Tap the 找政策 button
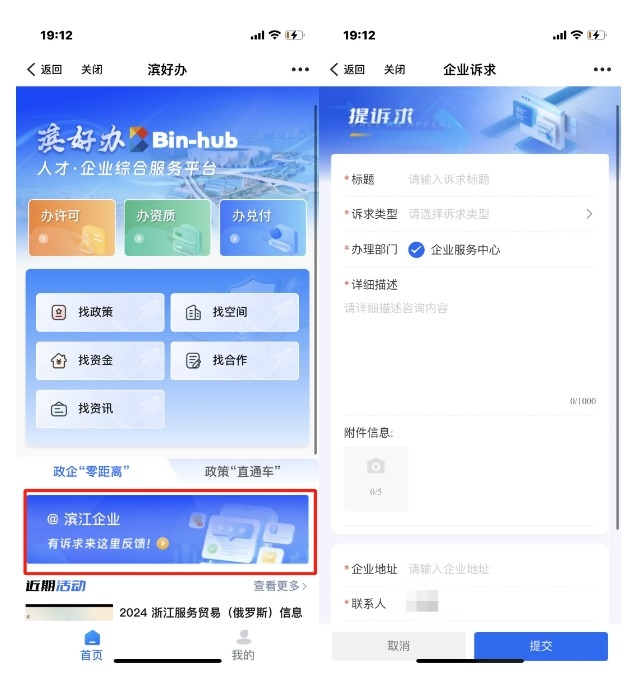 (100, 312)
